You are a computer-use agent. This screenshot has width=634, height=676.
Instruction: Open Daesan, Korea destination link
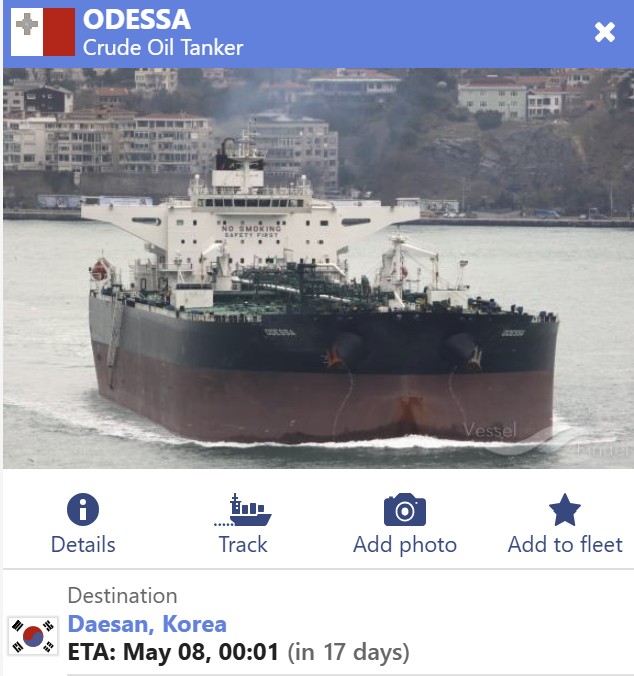[x=147, y=625]
